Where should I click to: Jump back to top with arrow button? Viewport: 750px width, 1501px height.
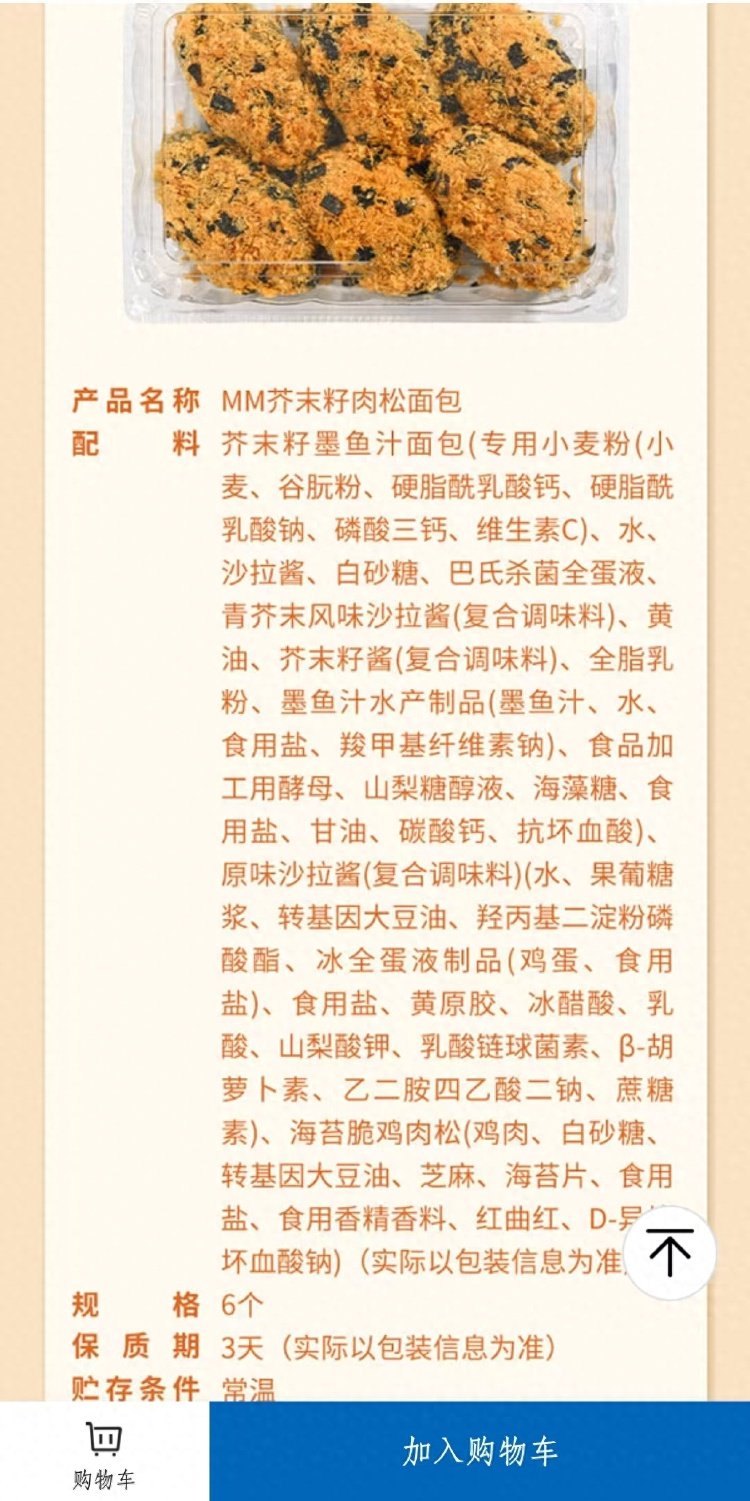669,1252
